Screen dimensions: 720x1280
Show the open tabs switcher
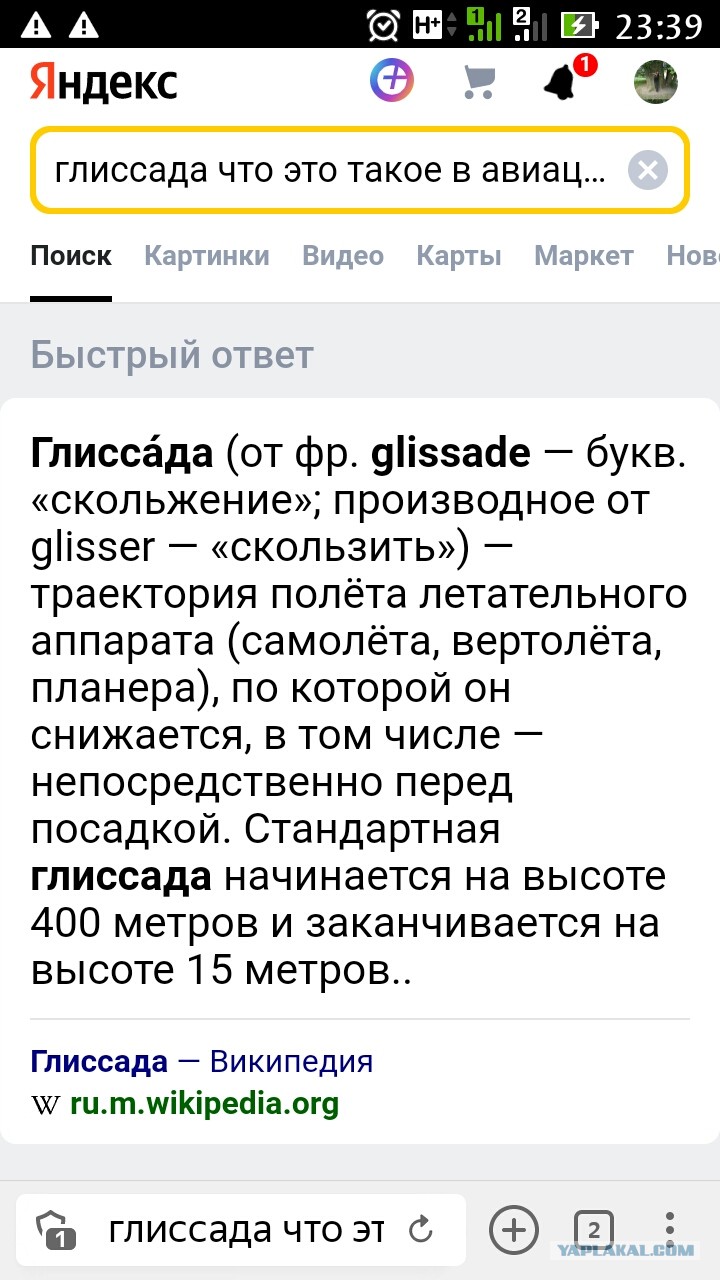[593, 1229]
